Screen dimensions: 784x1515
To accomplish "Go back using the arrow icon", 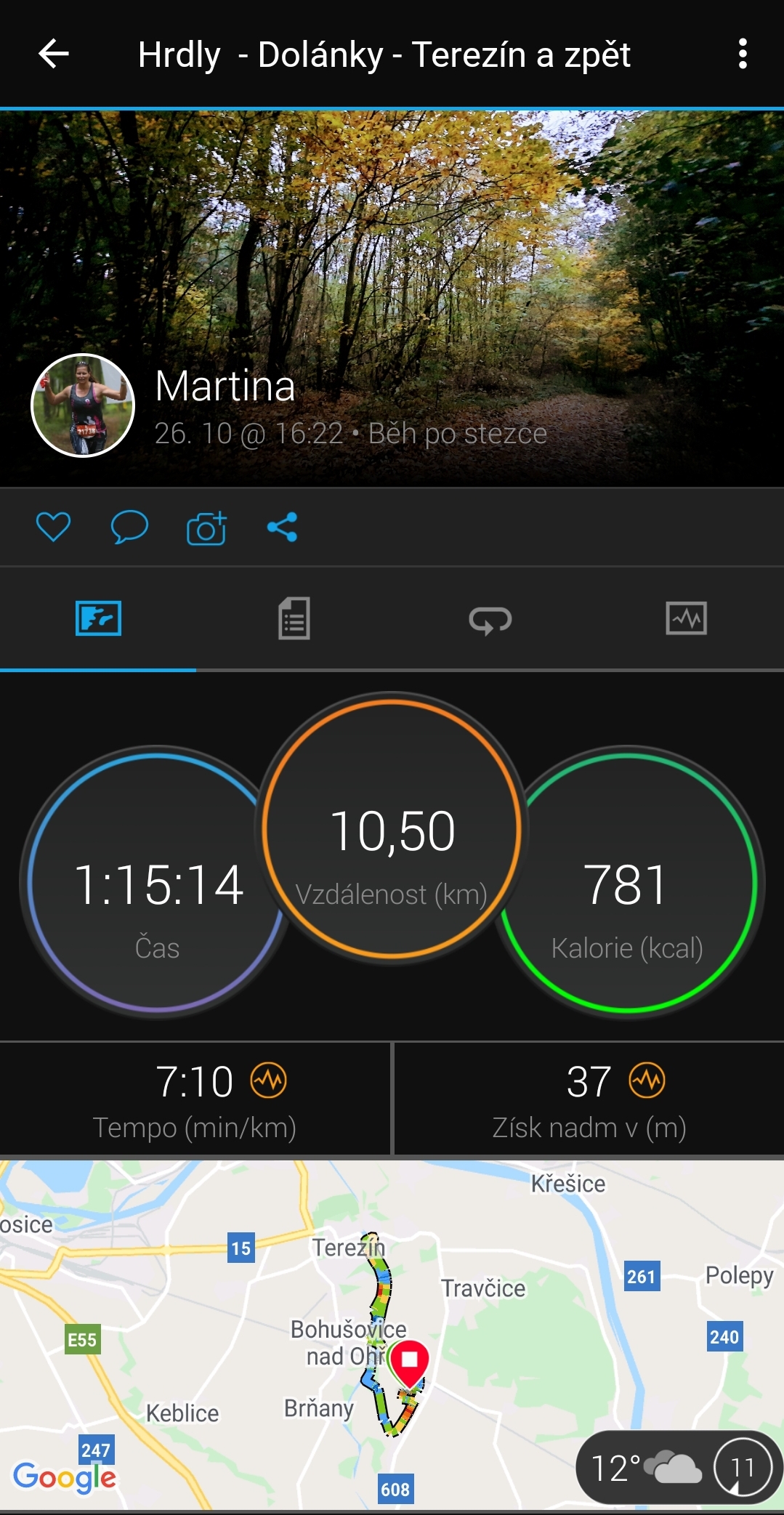I will (54, 54).
